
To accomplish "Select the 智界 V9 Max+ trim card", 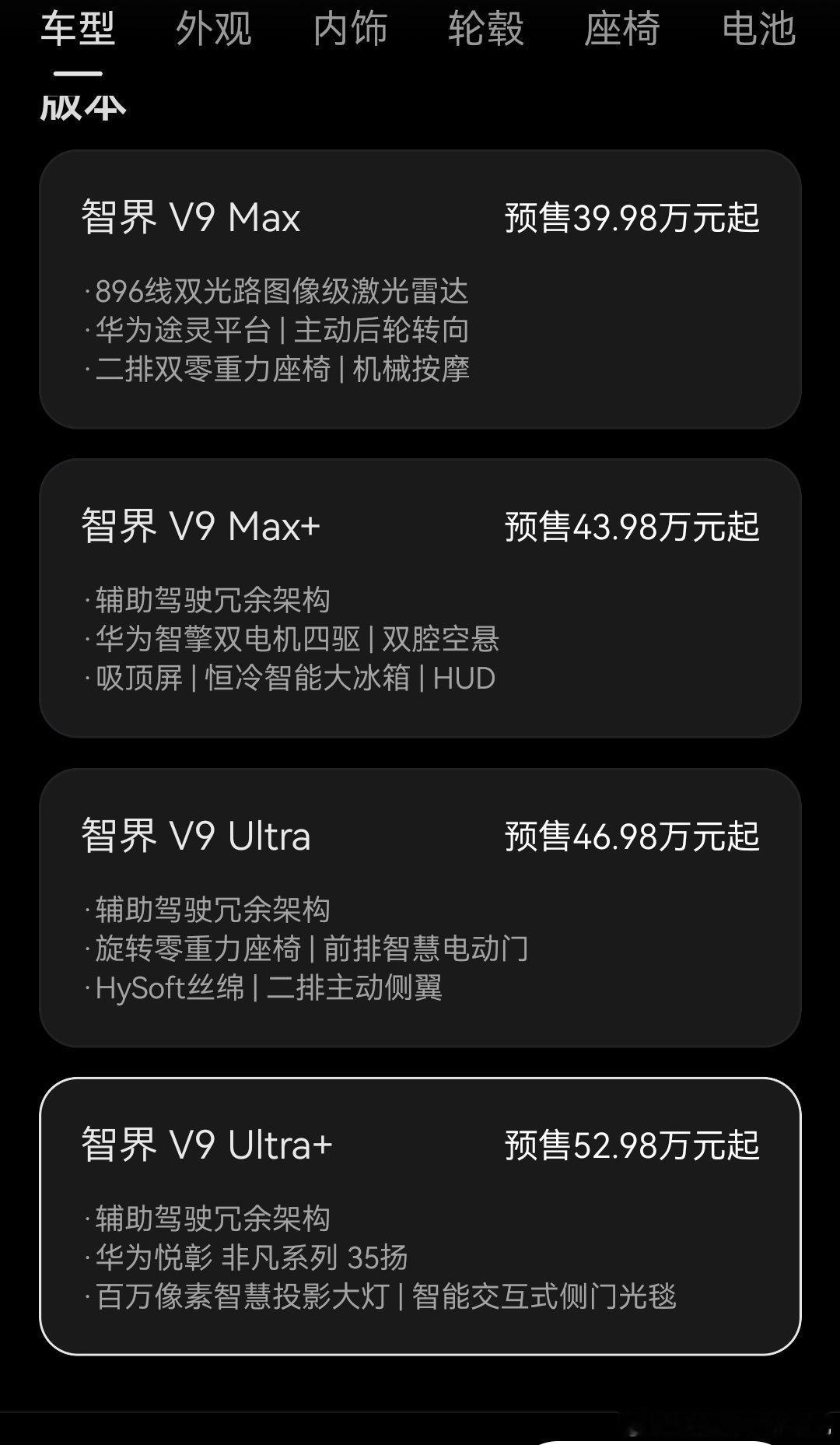I will (420, 599).
